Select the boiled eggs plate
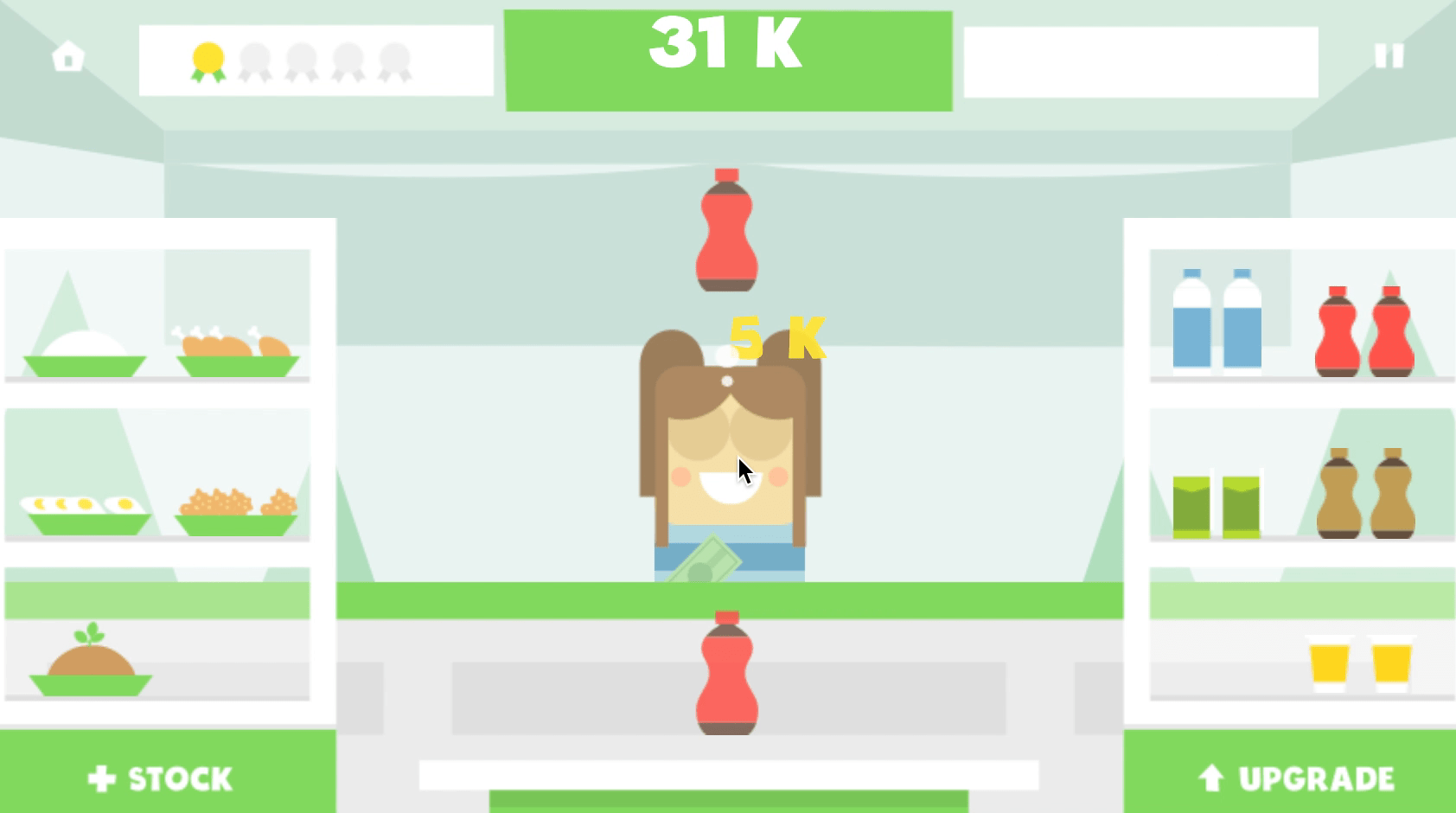Viewport: 1456px width, 813px height. [x=85, y=514]
